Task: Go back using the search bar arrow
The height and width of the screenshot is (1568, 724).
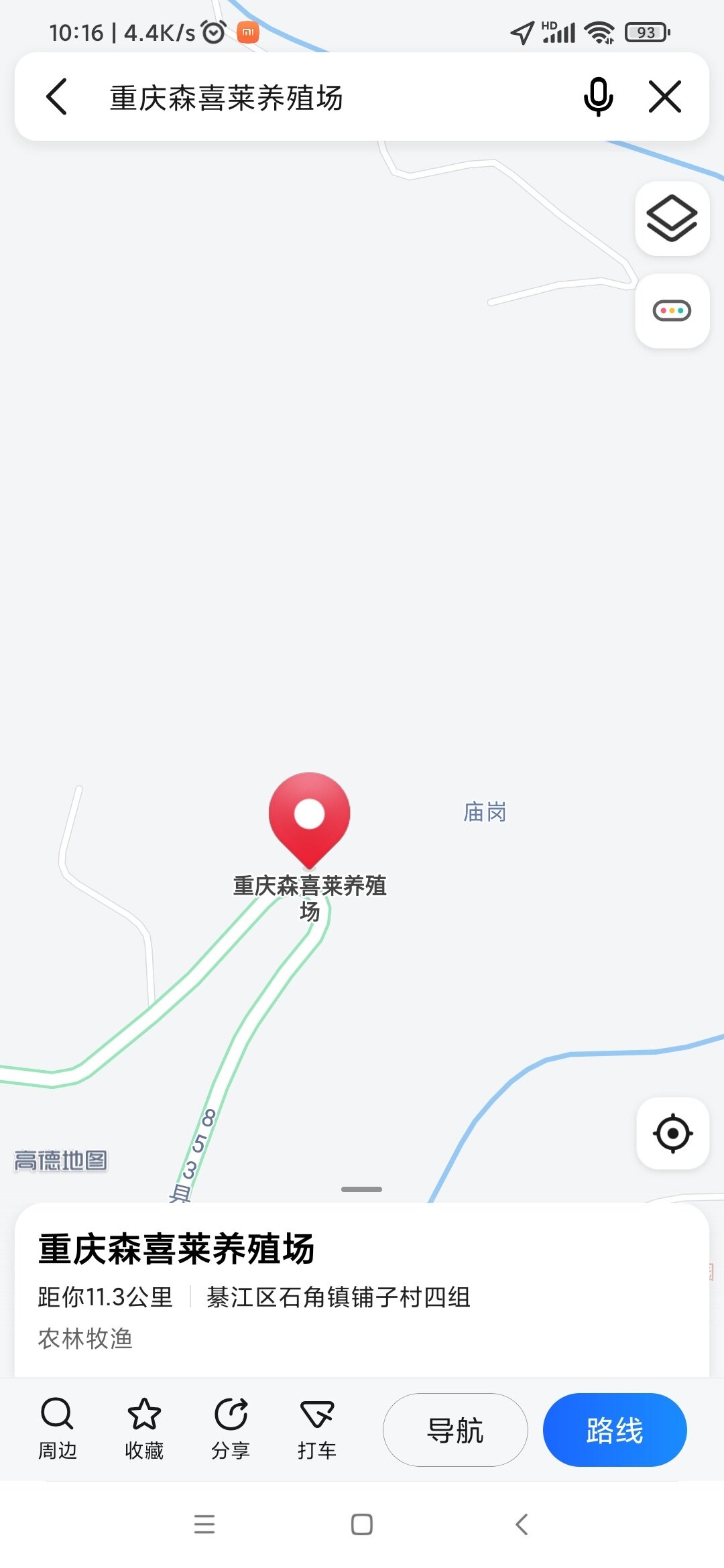Action: point(57,97)
